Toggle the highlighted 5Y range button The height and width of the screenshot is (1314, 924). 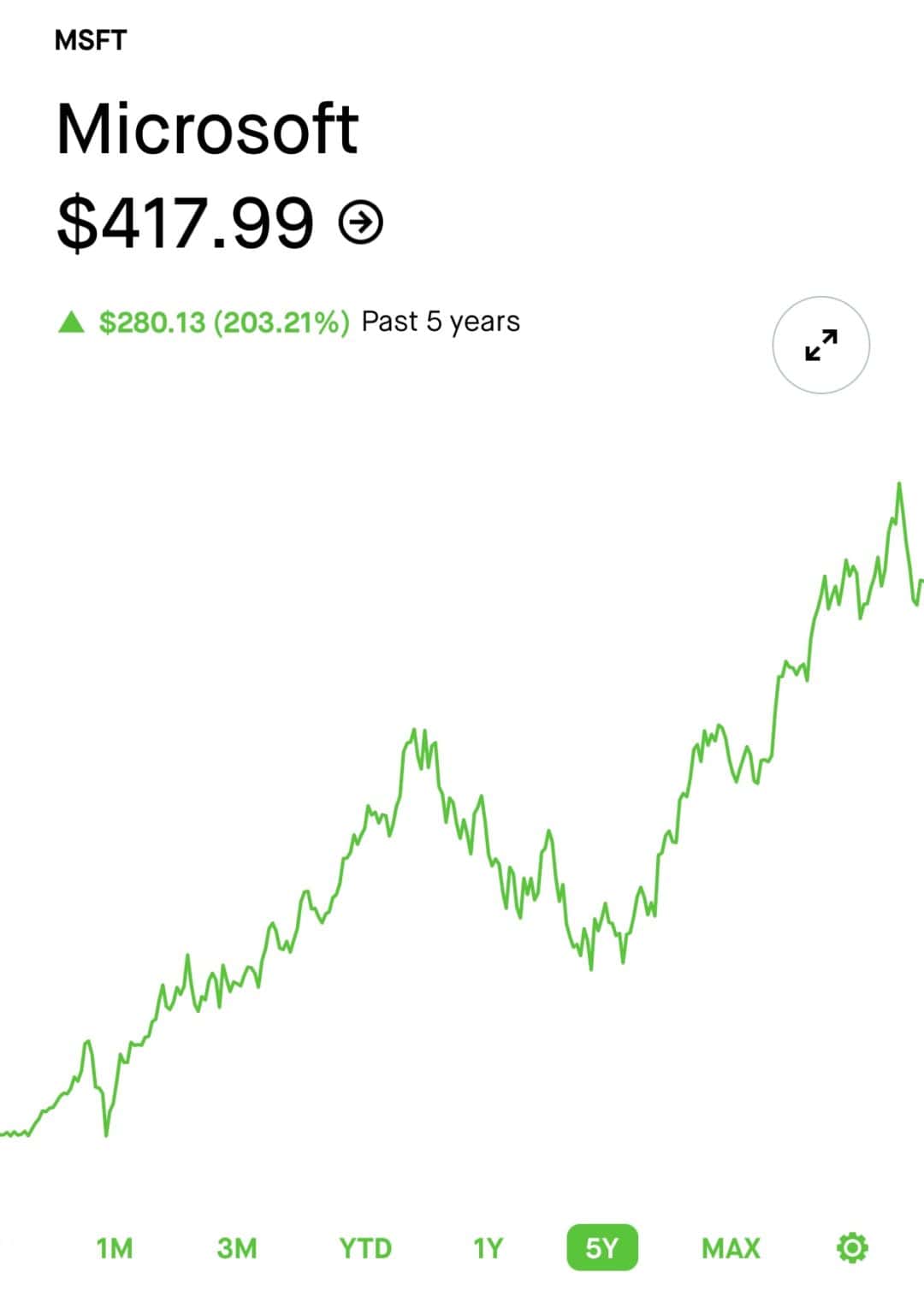tap(604, 1249)
